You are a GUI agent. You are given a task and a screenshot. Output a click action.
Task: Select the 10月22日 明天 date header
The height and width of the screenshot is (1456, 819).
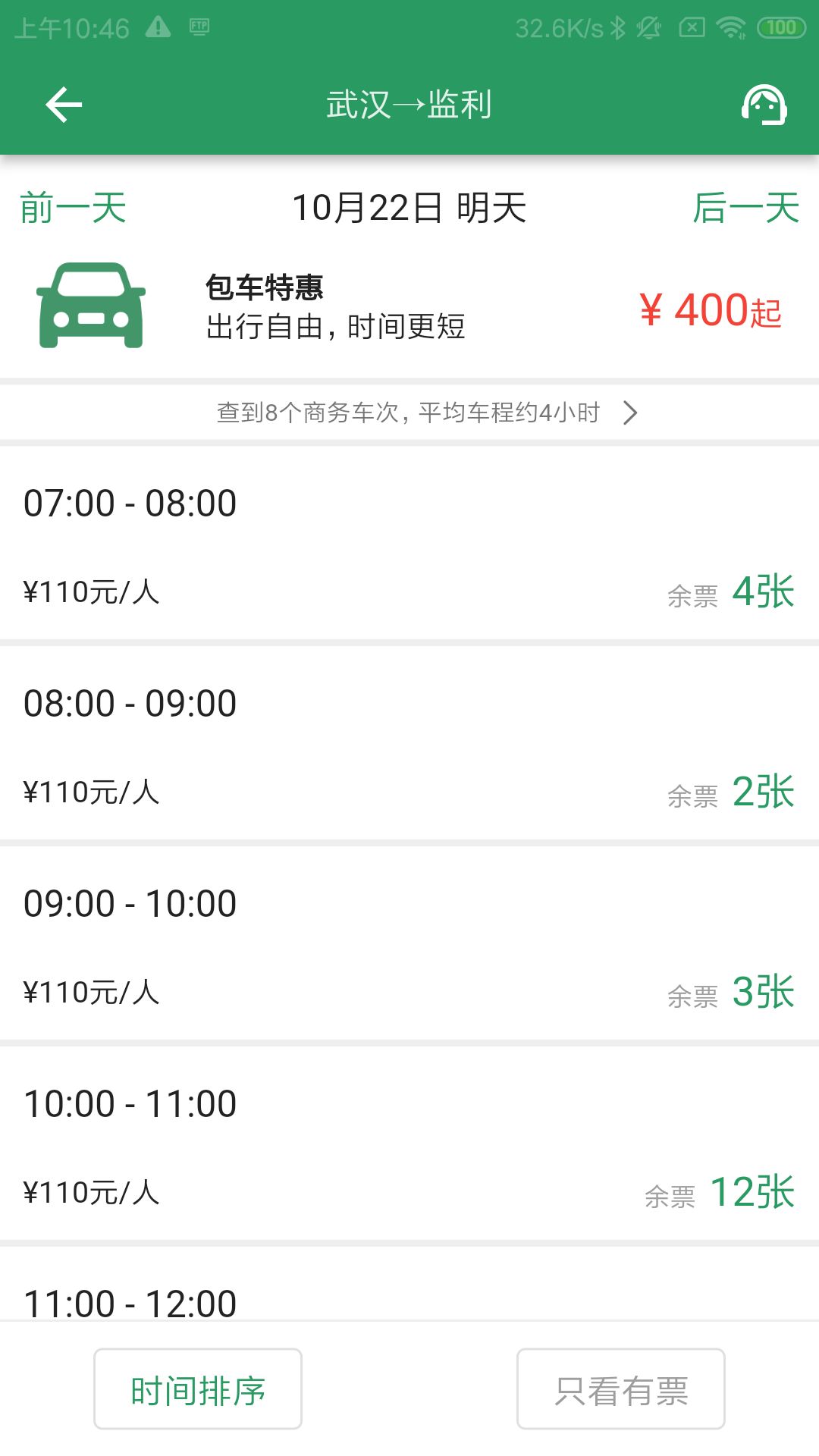pos(409,210)
